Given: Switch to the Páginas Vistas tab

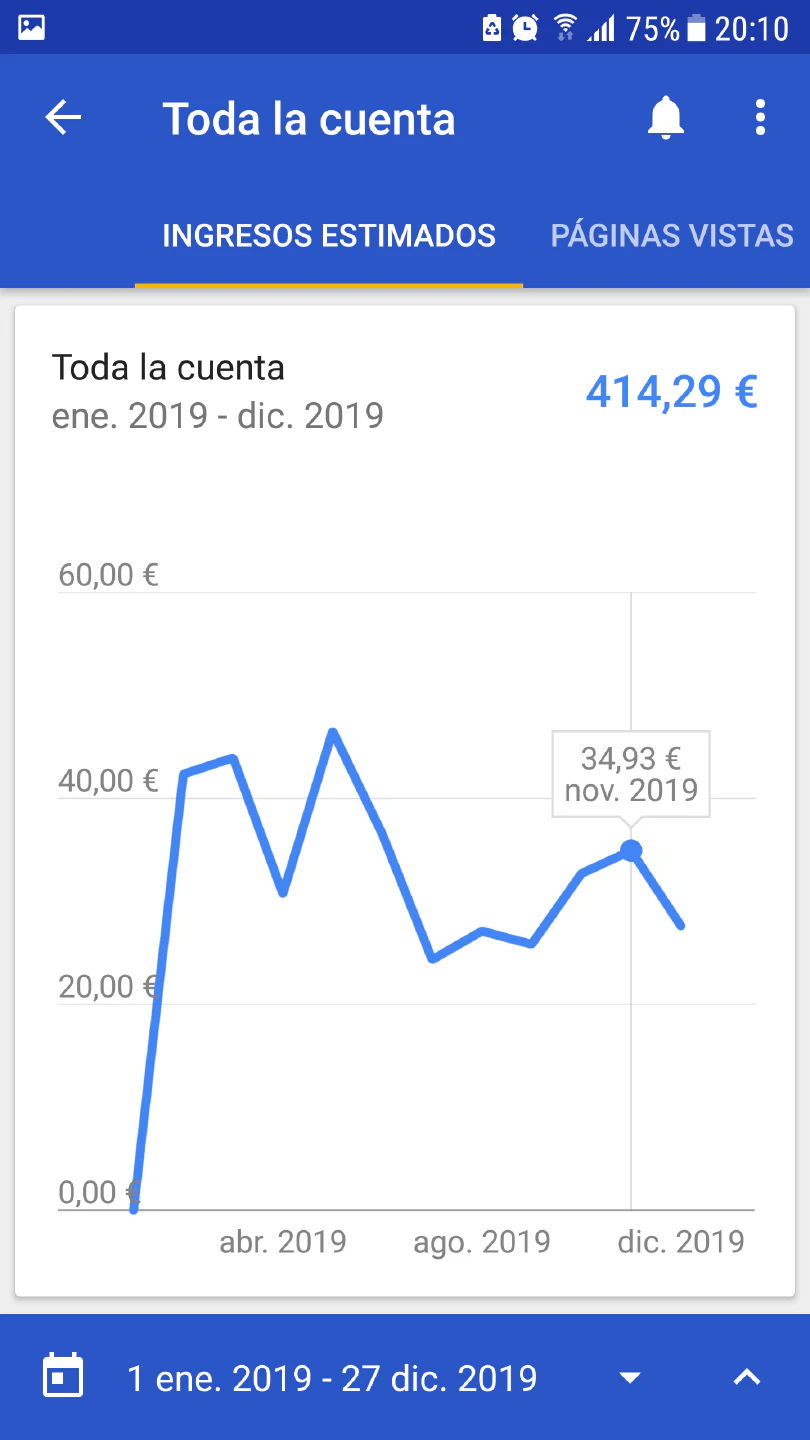Looking at the screenshot, I should 672,236.
